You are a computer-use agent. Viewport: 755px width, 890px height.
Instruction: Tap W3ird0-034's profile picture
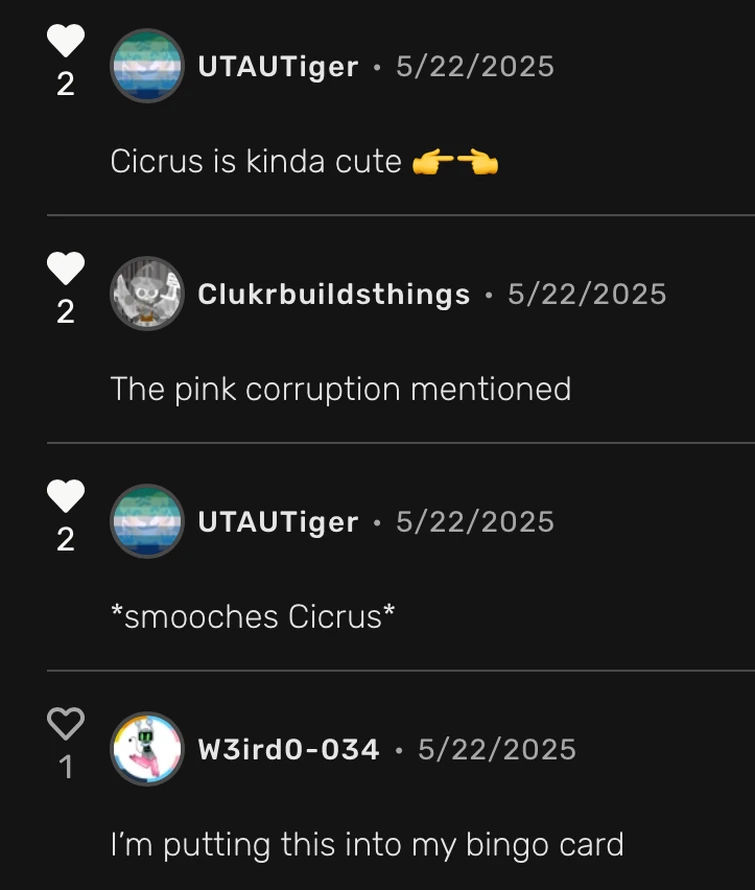coord(147,749)
